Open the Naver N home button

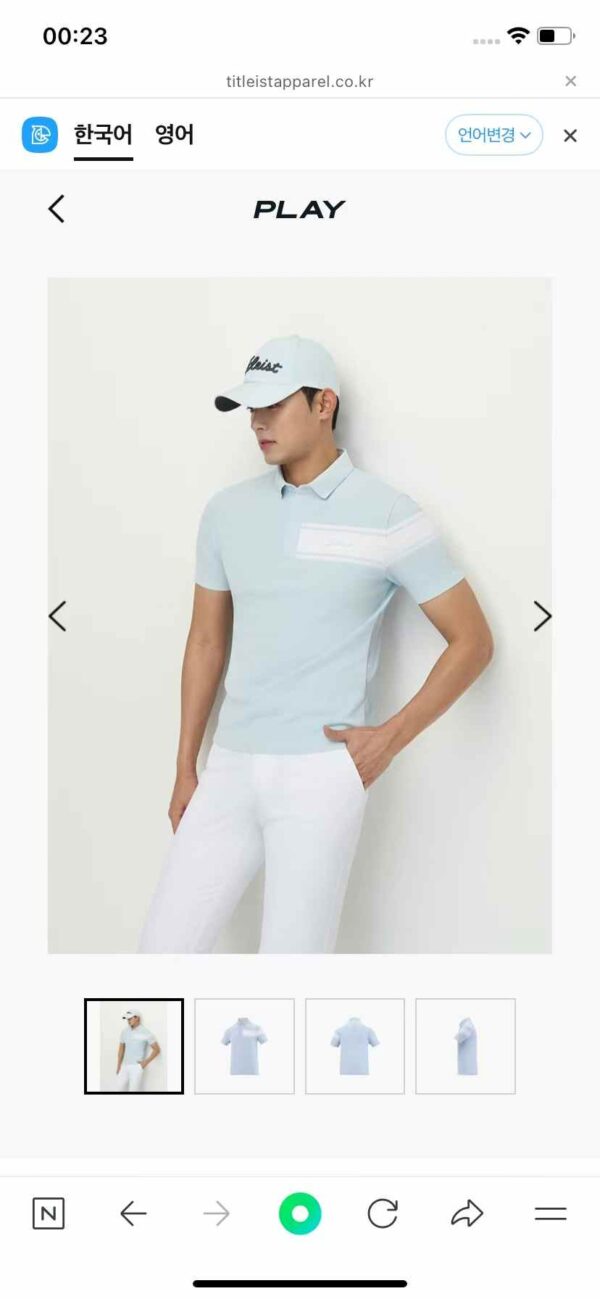(x=48, y=1214)
